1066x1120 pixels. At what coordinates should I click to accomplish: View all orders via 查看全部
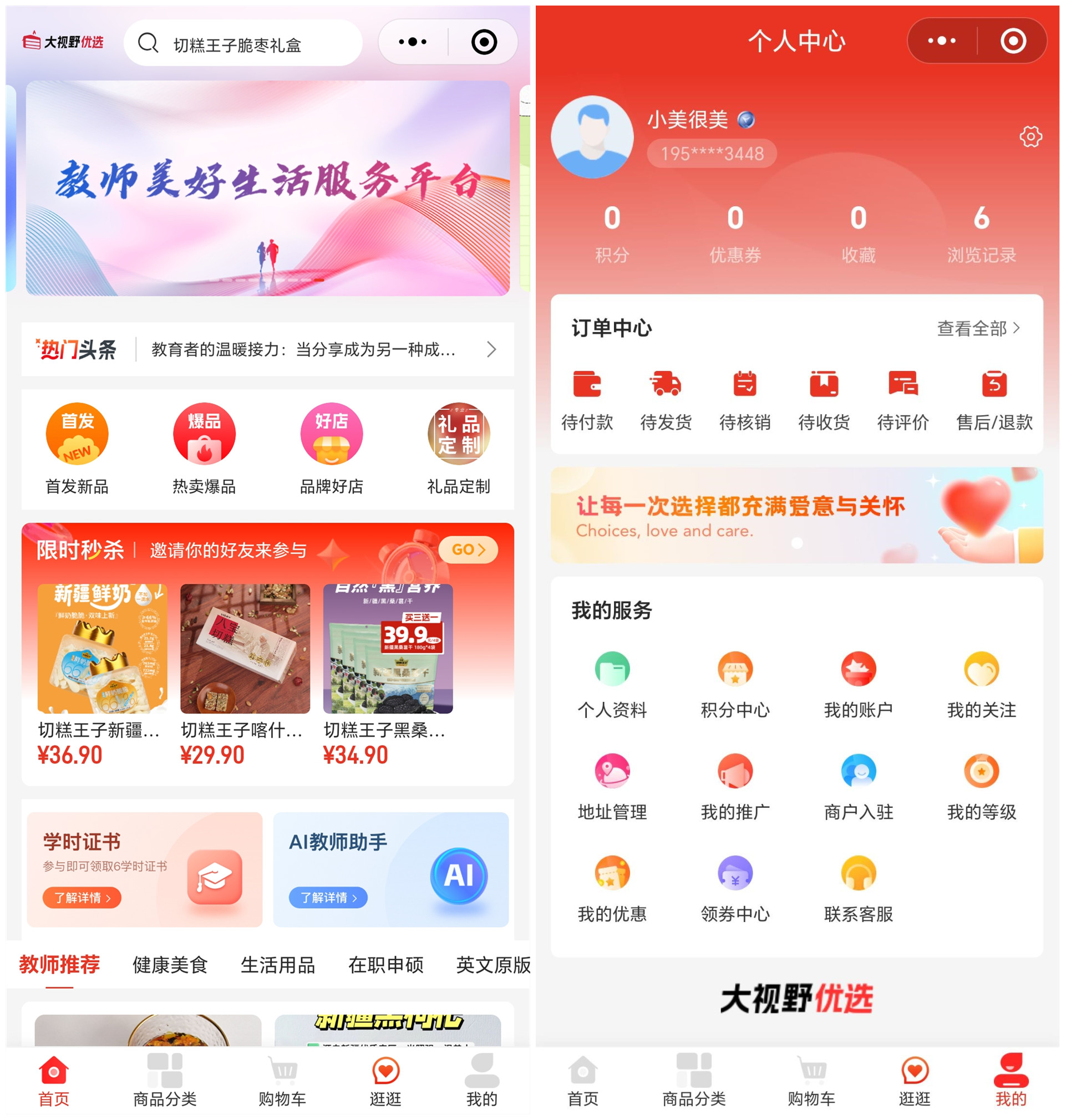tap(978, 328)
